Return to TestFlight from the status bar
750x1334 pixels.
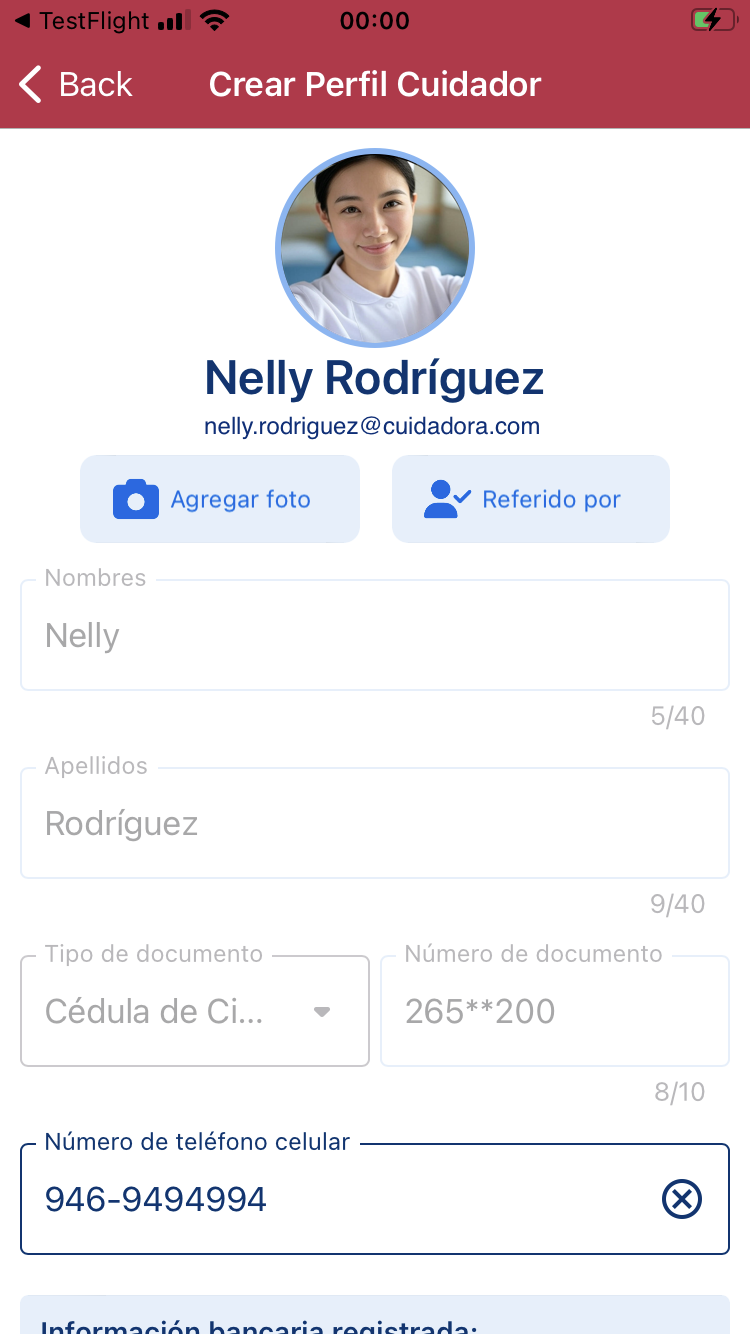82,21
